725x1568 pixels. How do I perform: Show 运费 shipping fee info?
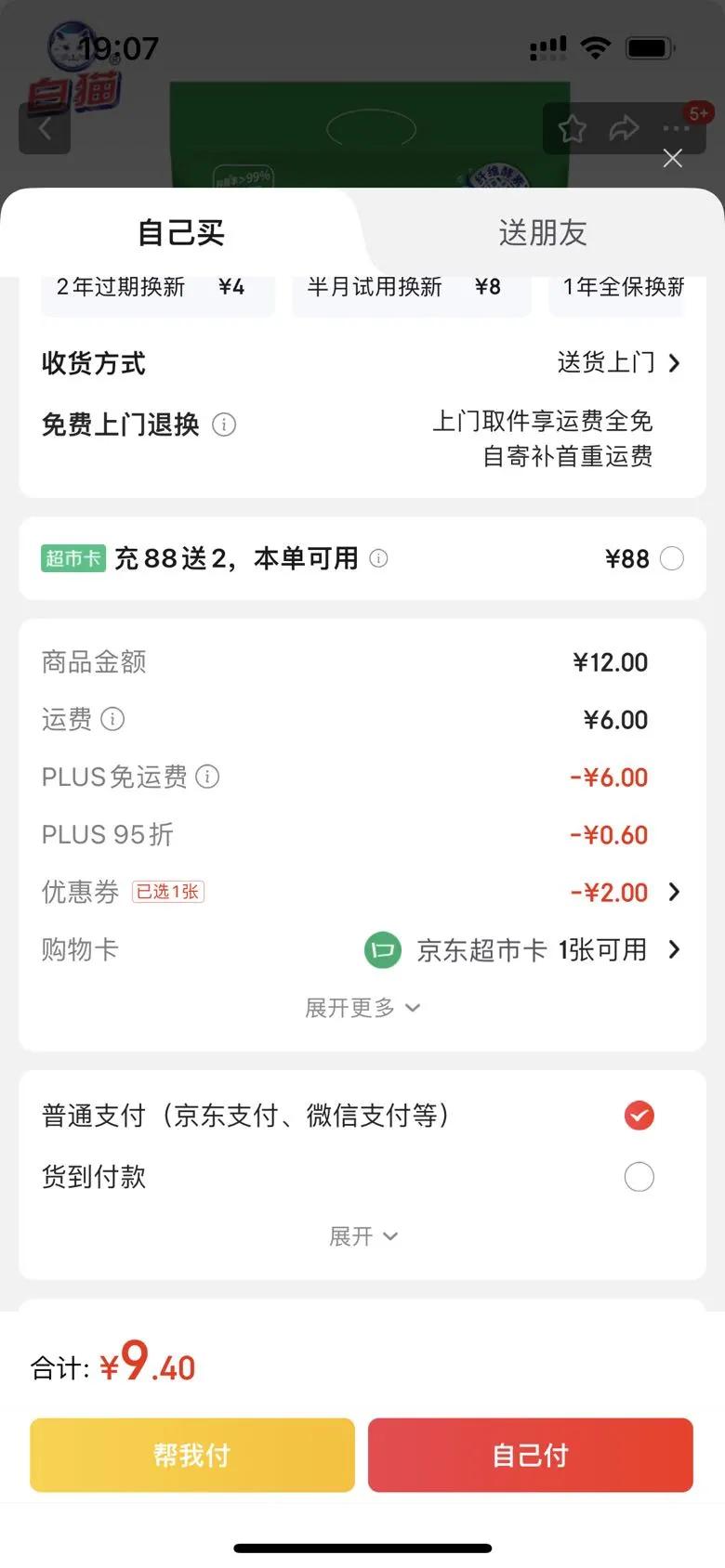(x=112, y=719)
